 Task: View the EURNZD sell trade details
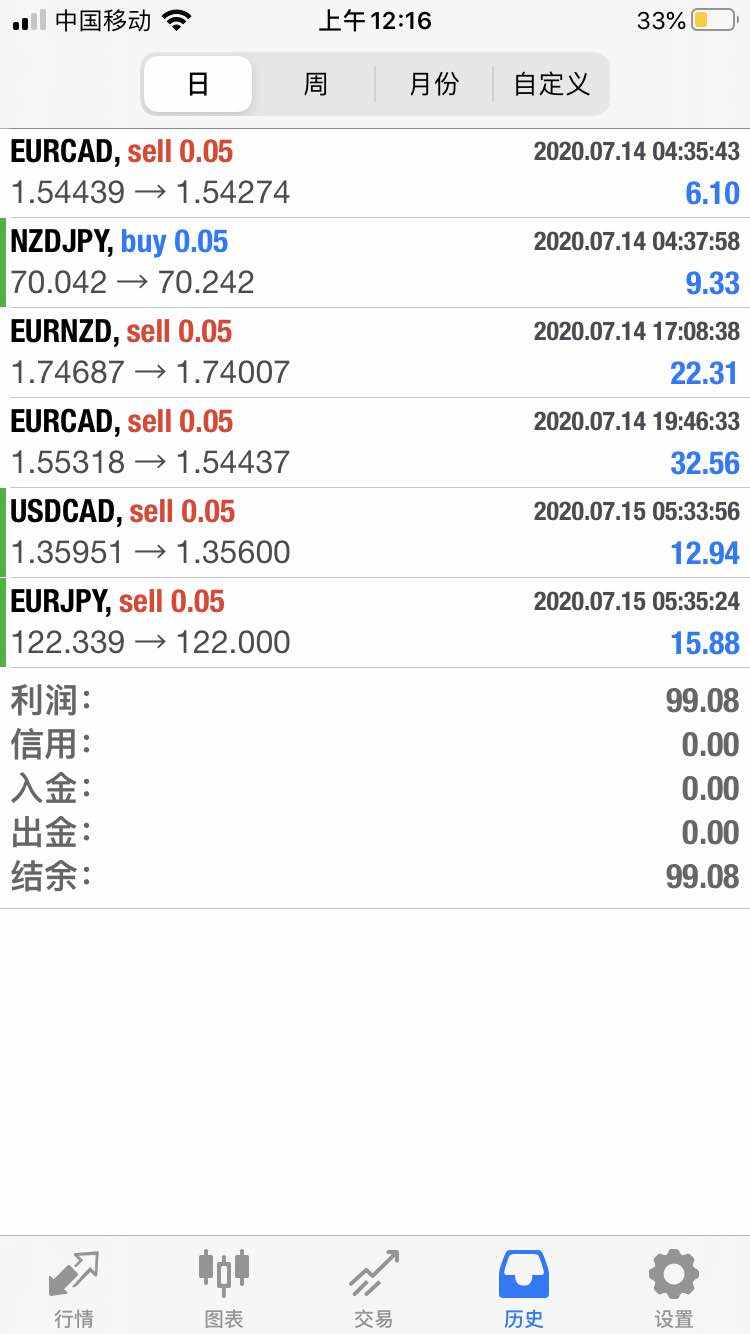[375, 353]
